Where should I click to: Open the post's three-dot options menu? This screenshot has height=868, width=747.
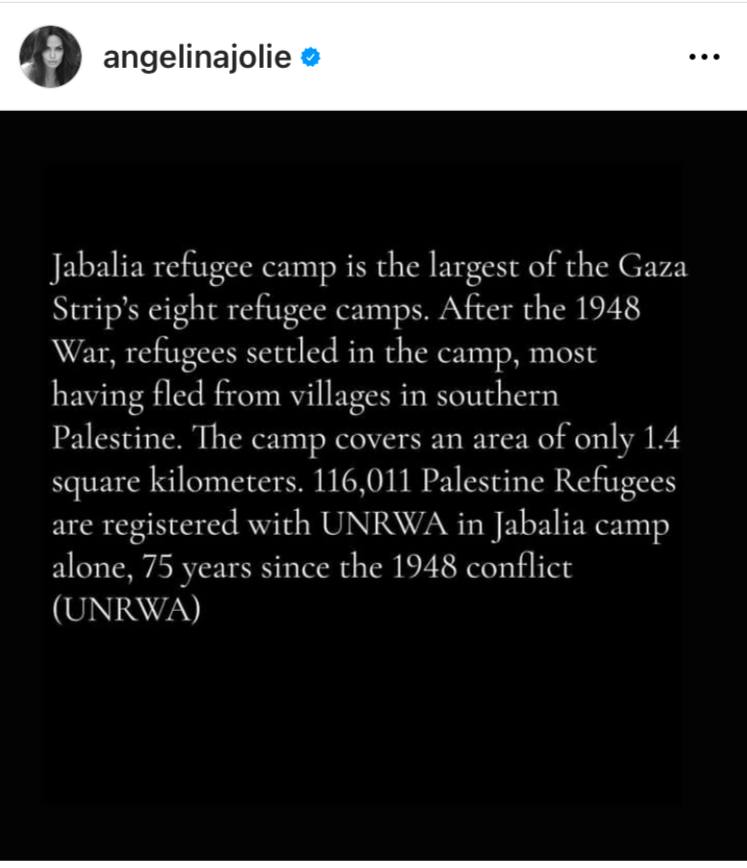pyautogui.click(x=705, y=57)
